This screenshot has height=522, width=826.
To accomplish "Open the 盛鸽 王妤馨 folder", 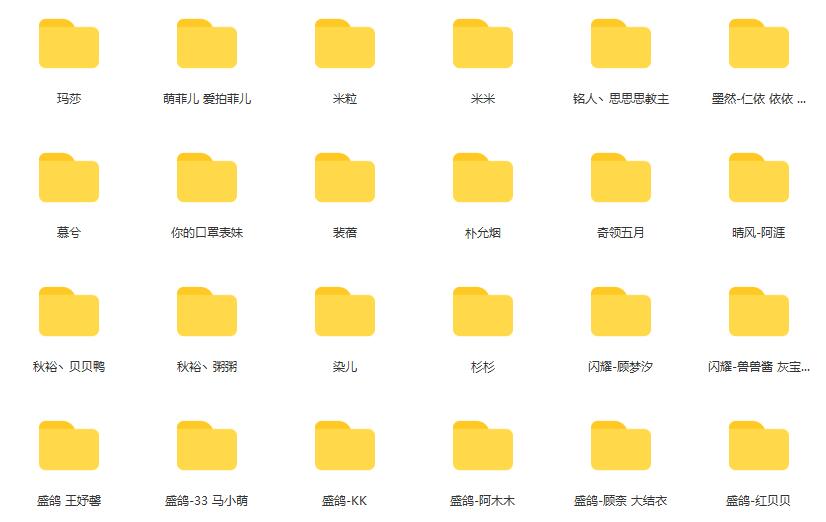I will [69, 447].
